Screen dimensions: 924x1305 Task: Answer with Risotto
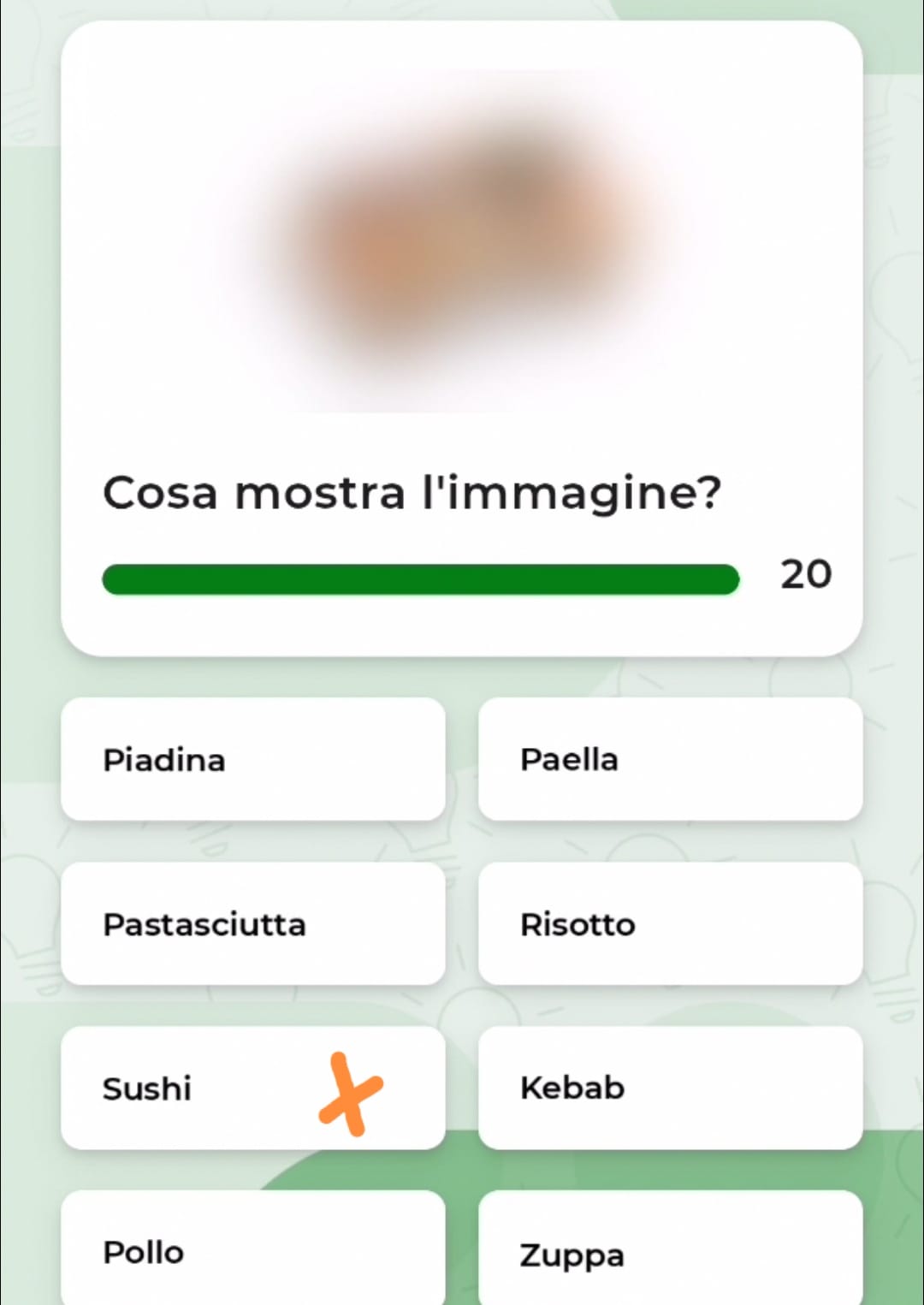point(670,923)
